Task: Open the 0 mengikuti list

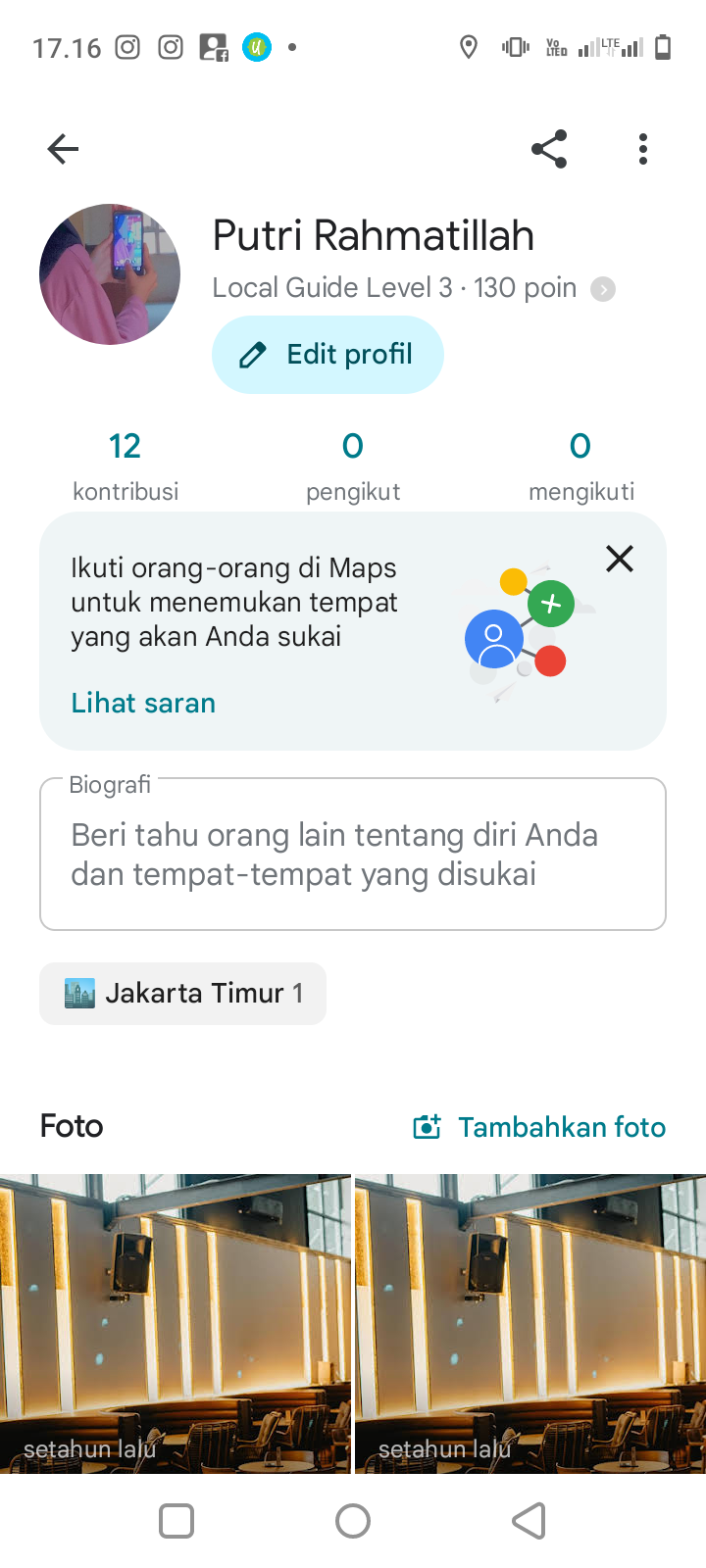Action: [x=581, y=466]
